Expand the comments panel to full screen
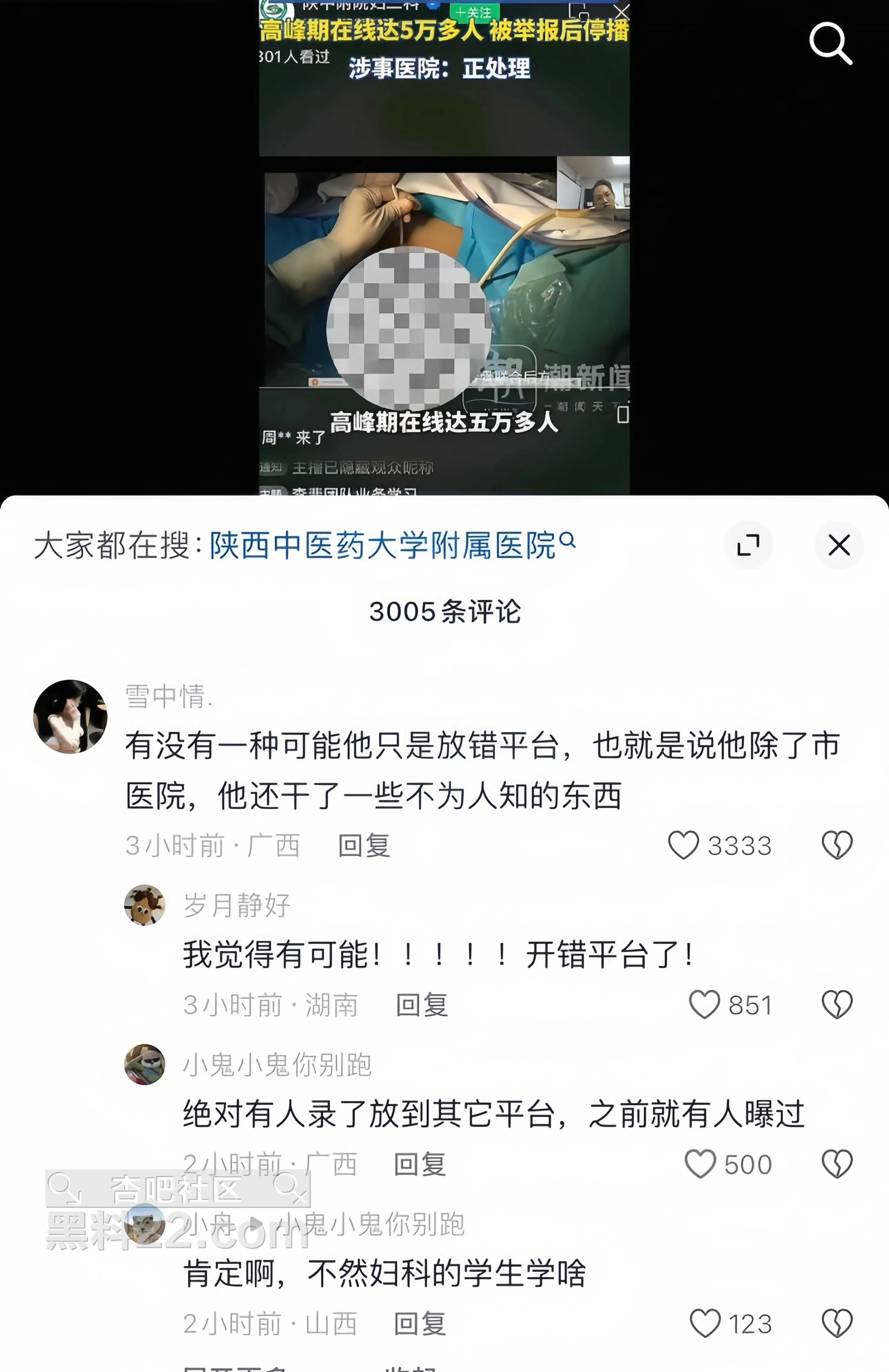The image size is (889, 1372). [748, 545]
